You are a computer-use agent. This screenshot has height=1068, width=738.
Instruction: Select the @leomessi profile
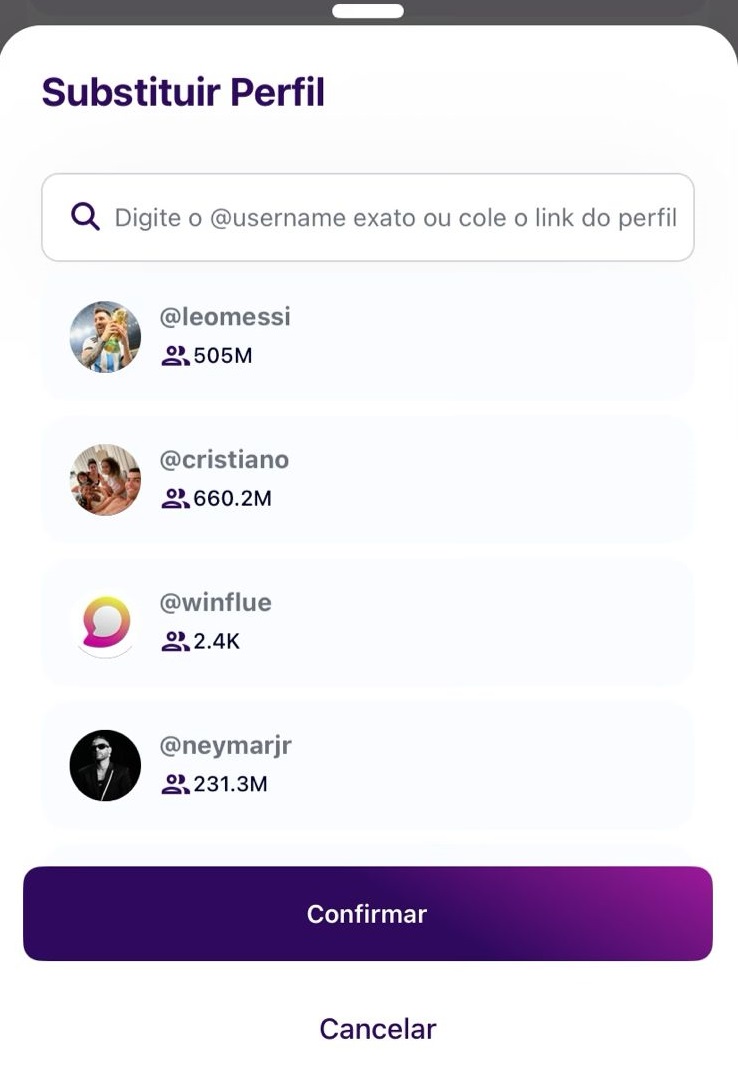coord(367,336)
